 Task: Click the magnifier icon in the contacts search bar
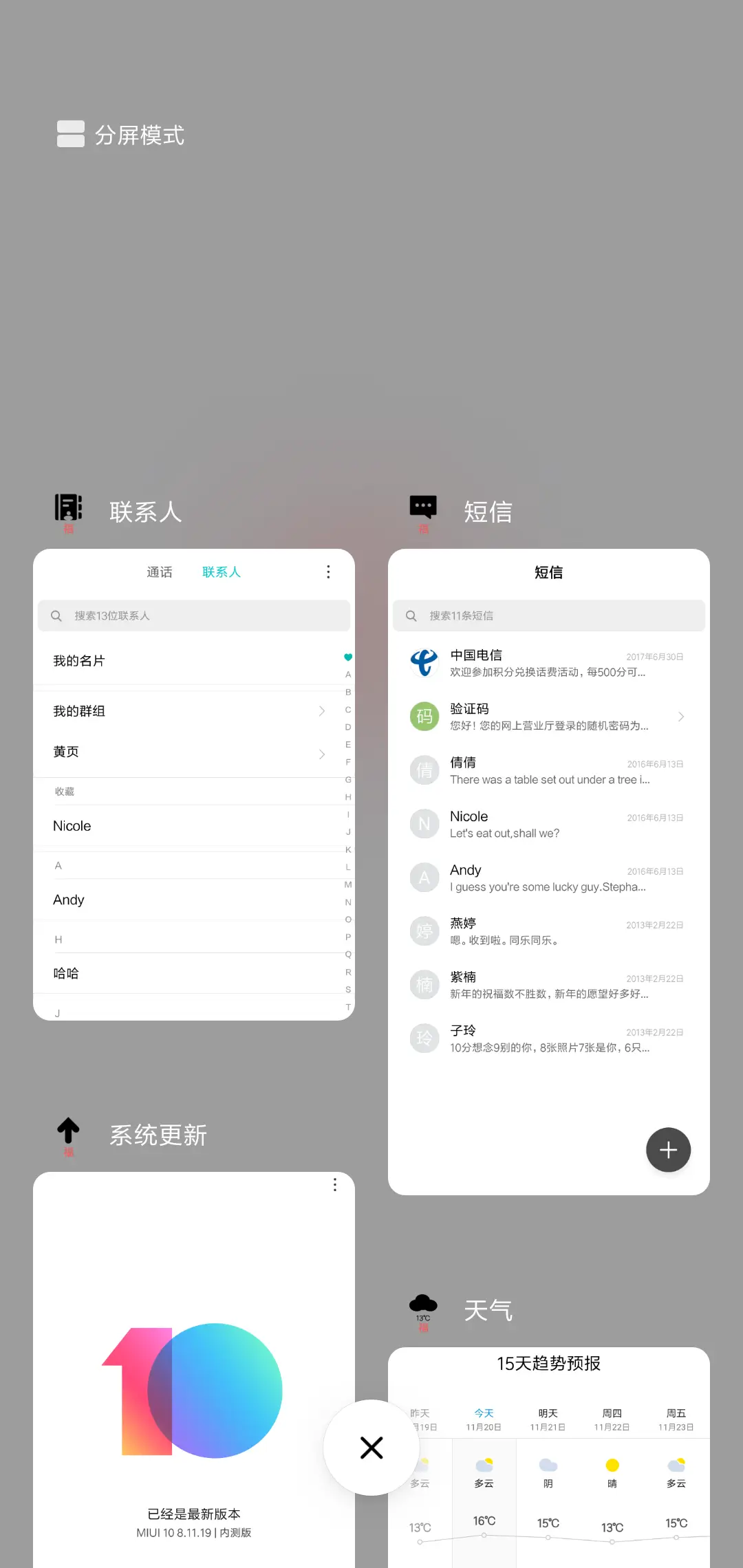(56, 616)
